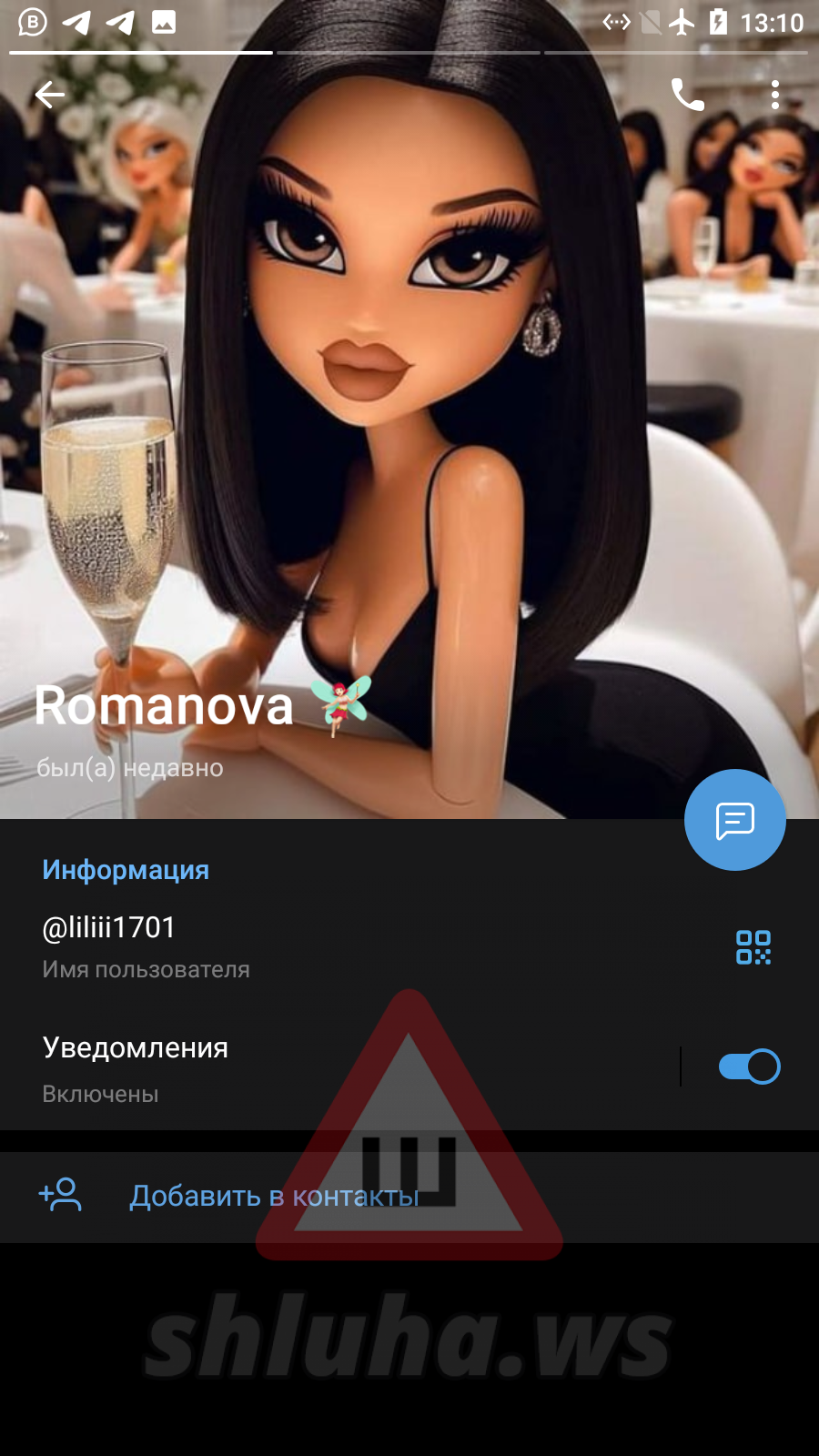Open the message chat with Romanova
This screenshot has height=1456, width=819.
734,820
